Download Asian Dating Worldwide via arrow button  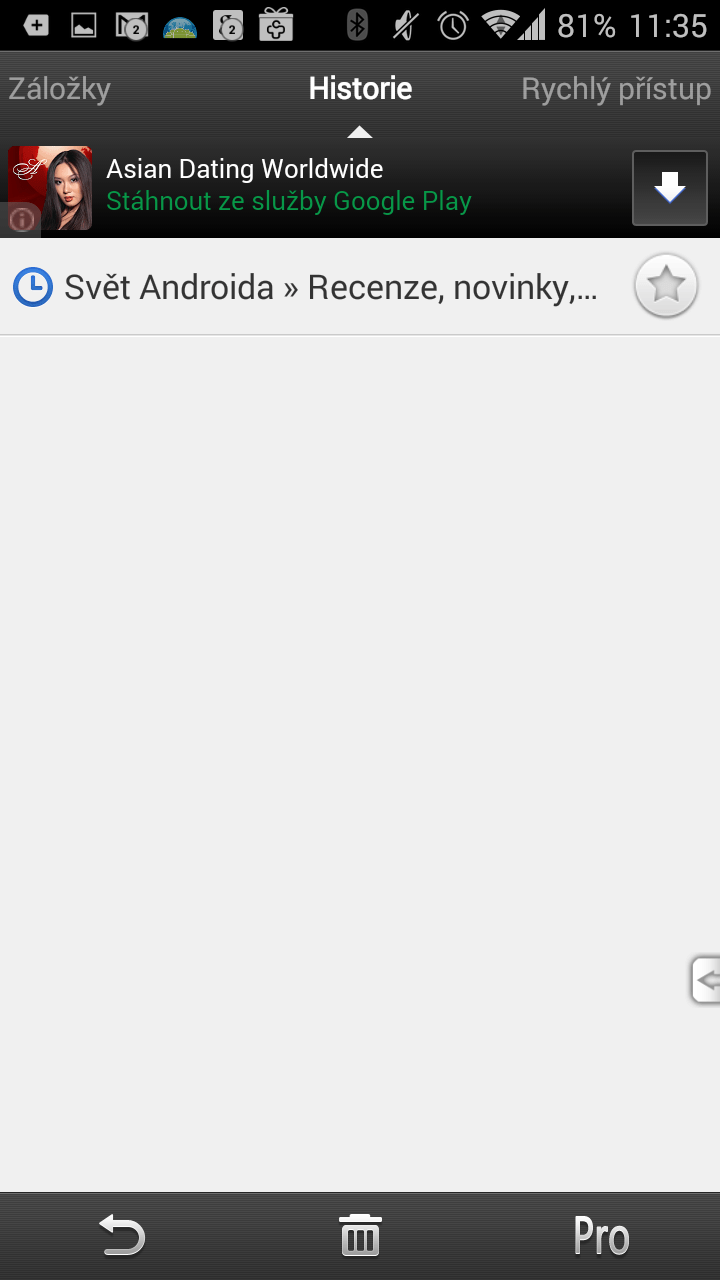(669, 188)
